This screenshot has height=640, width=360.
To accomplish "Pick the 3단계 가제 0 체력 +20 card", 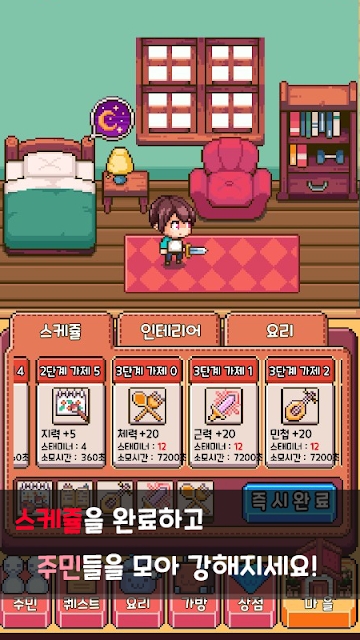I will (x=147, y=412).
